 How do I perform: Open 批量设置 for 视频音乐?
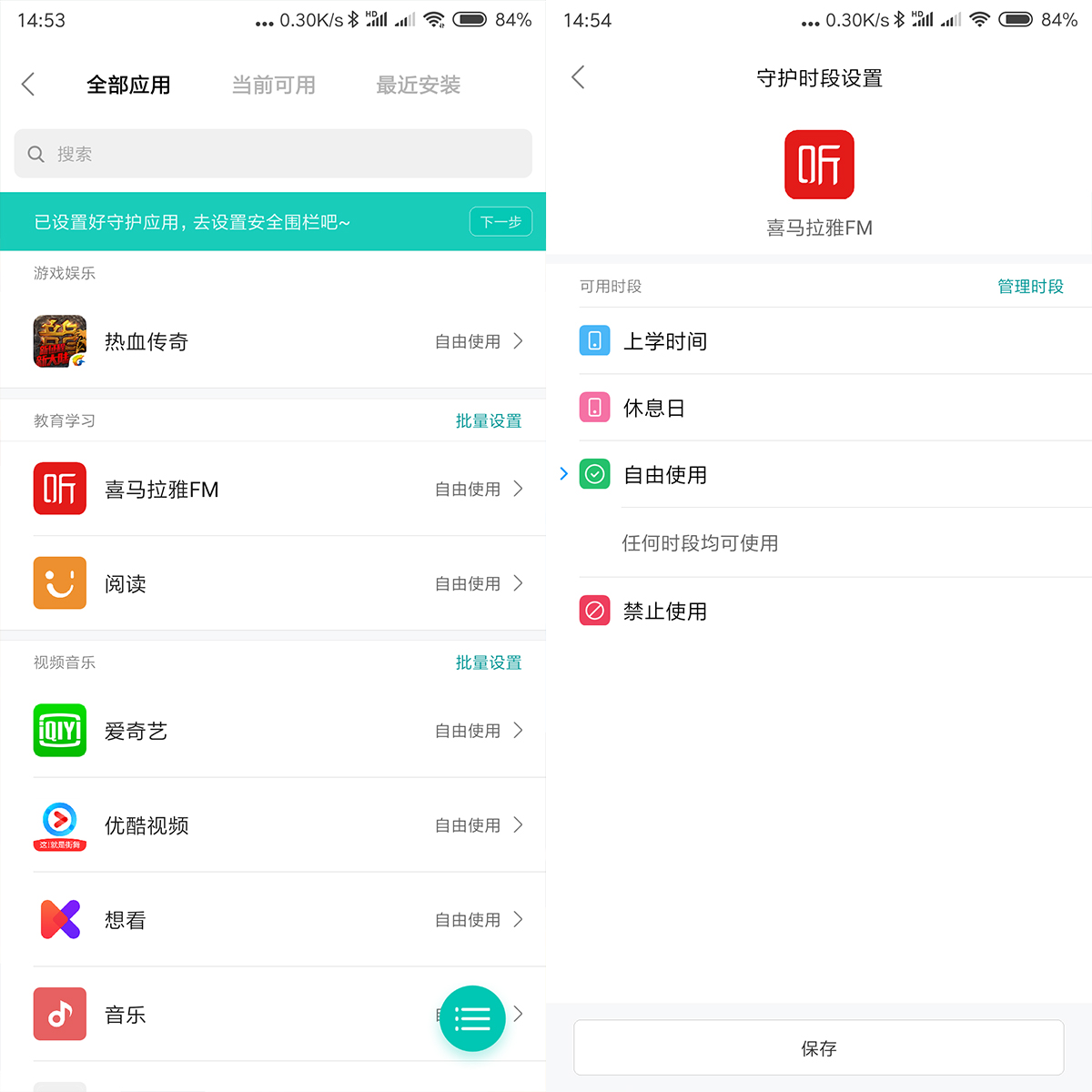[488, 662]
